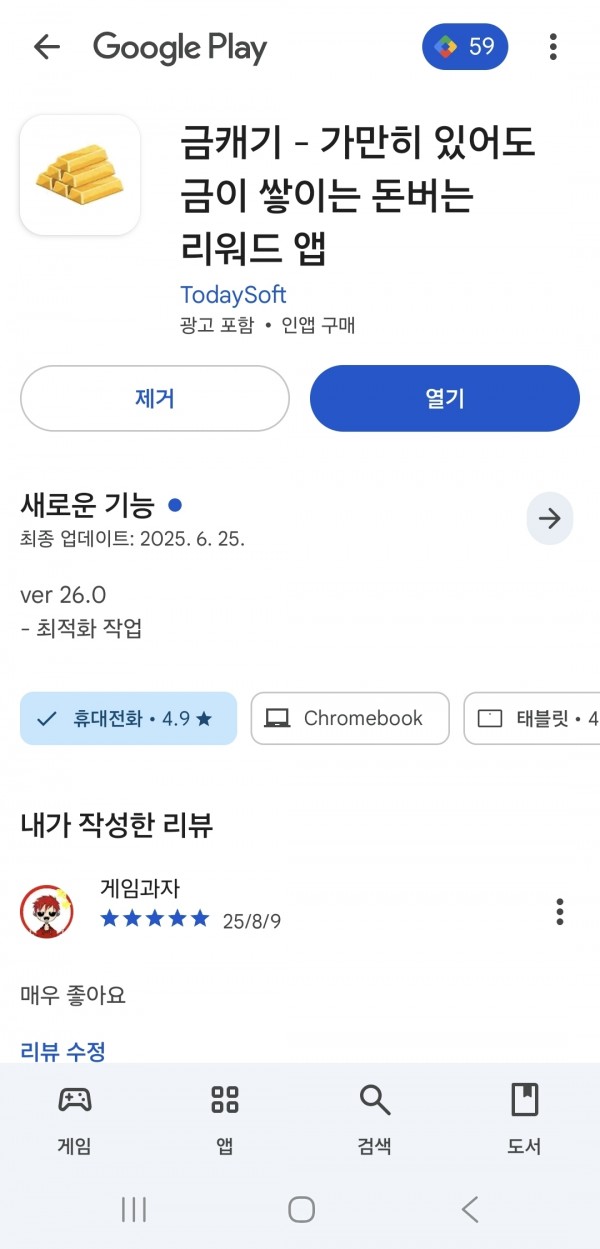Select the 휴대전화 rating chip

[128, 718]
